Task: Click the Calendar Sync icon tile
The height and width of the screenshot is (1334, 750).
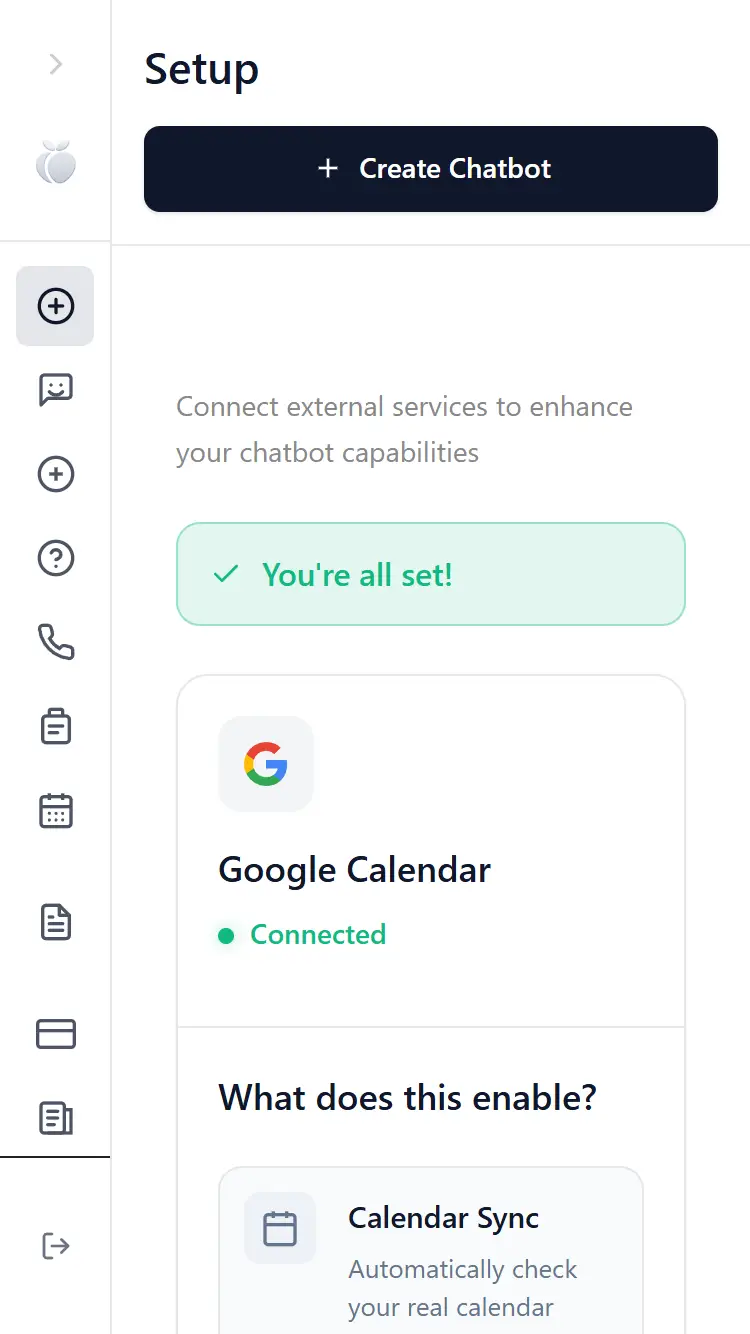Action: click(279, 1228)
